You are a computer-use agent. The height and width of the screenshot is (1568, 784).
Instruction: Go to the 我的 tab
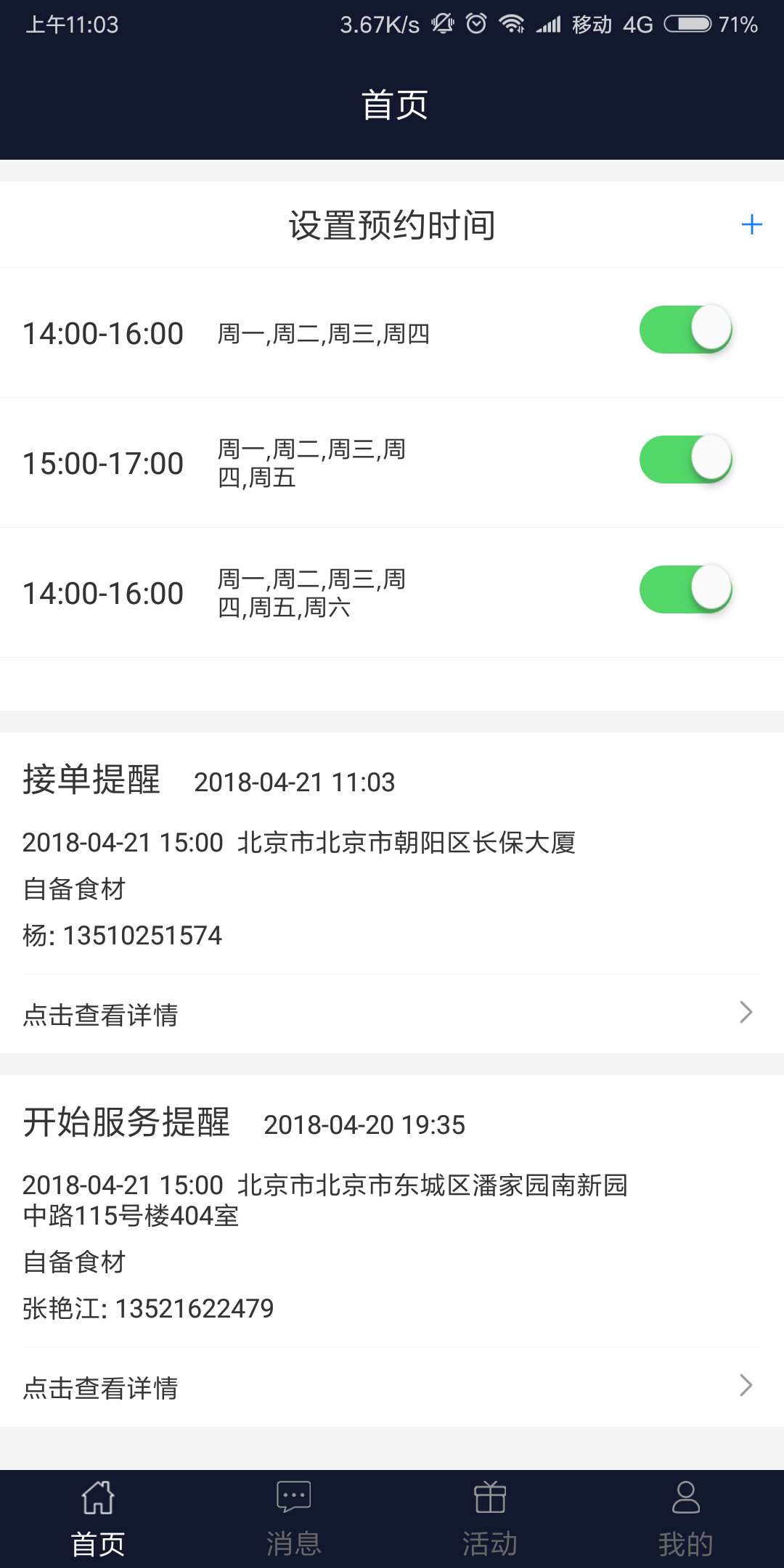[685, 1519]
